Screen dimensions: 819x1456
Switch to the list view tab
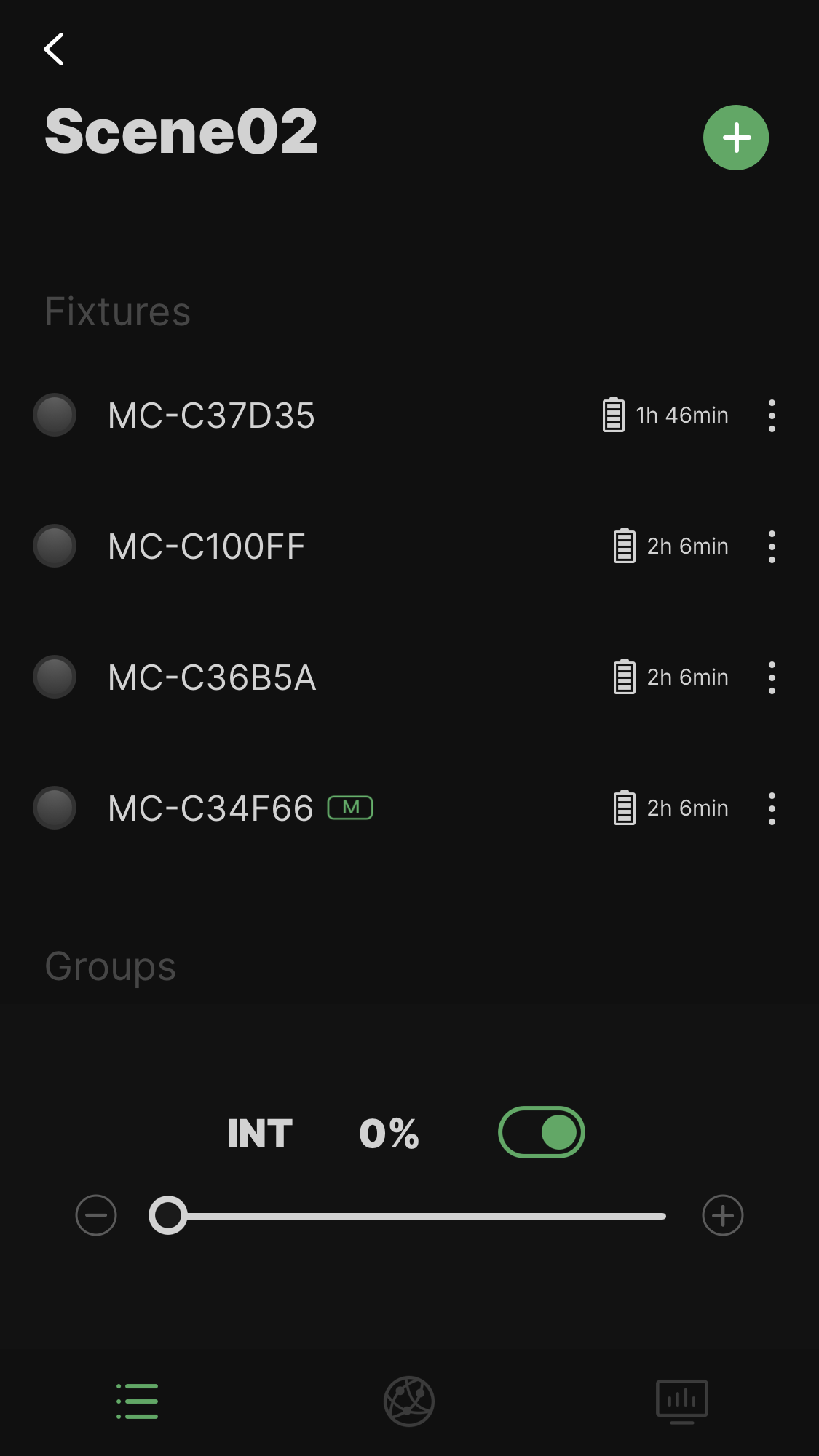[x=138, y=1401]
